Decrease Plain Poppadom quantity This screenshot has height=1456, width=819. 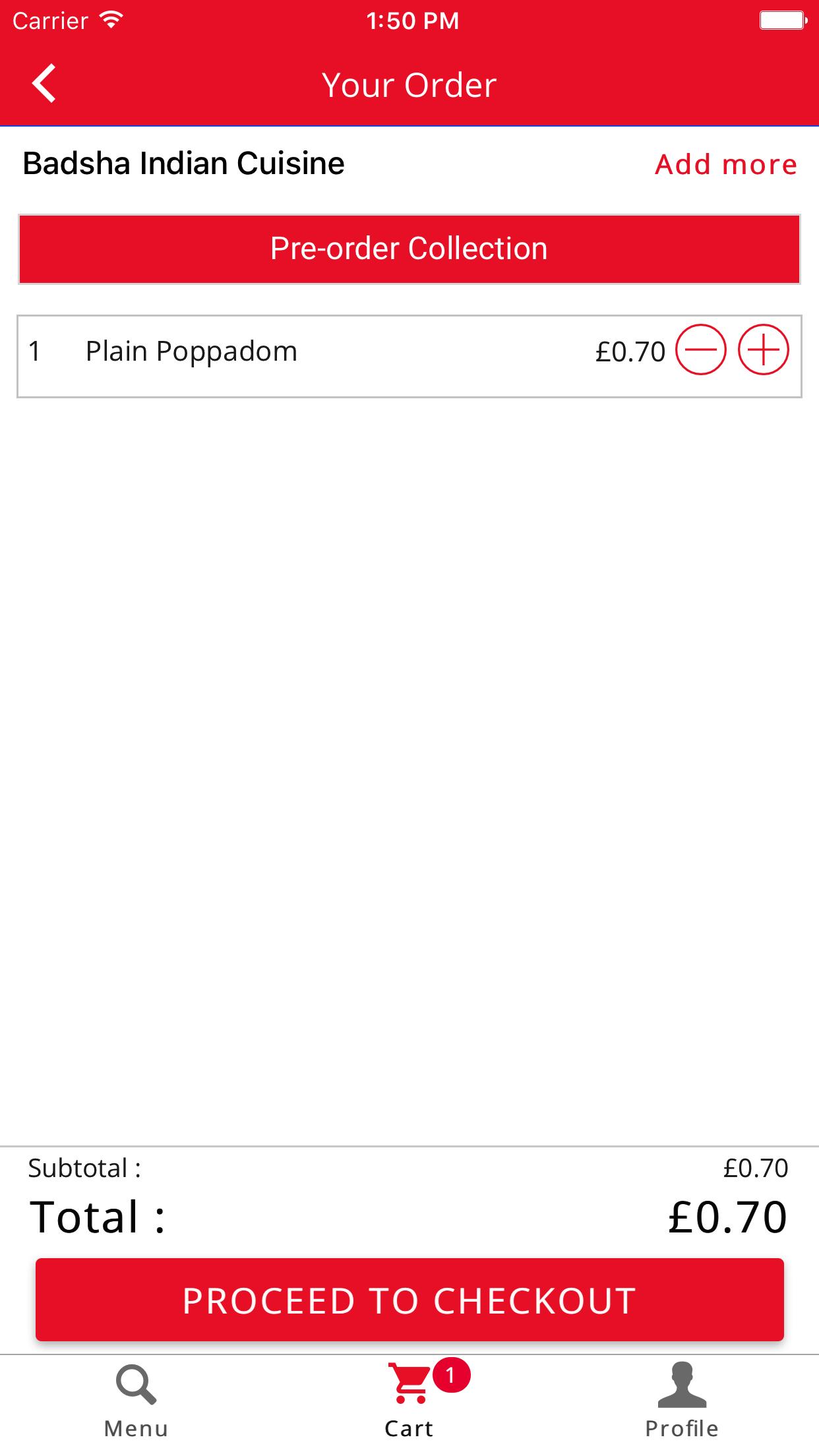700,350
